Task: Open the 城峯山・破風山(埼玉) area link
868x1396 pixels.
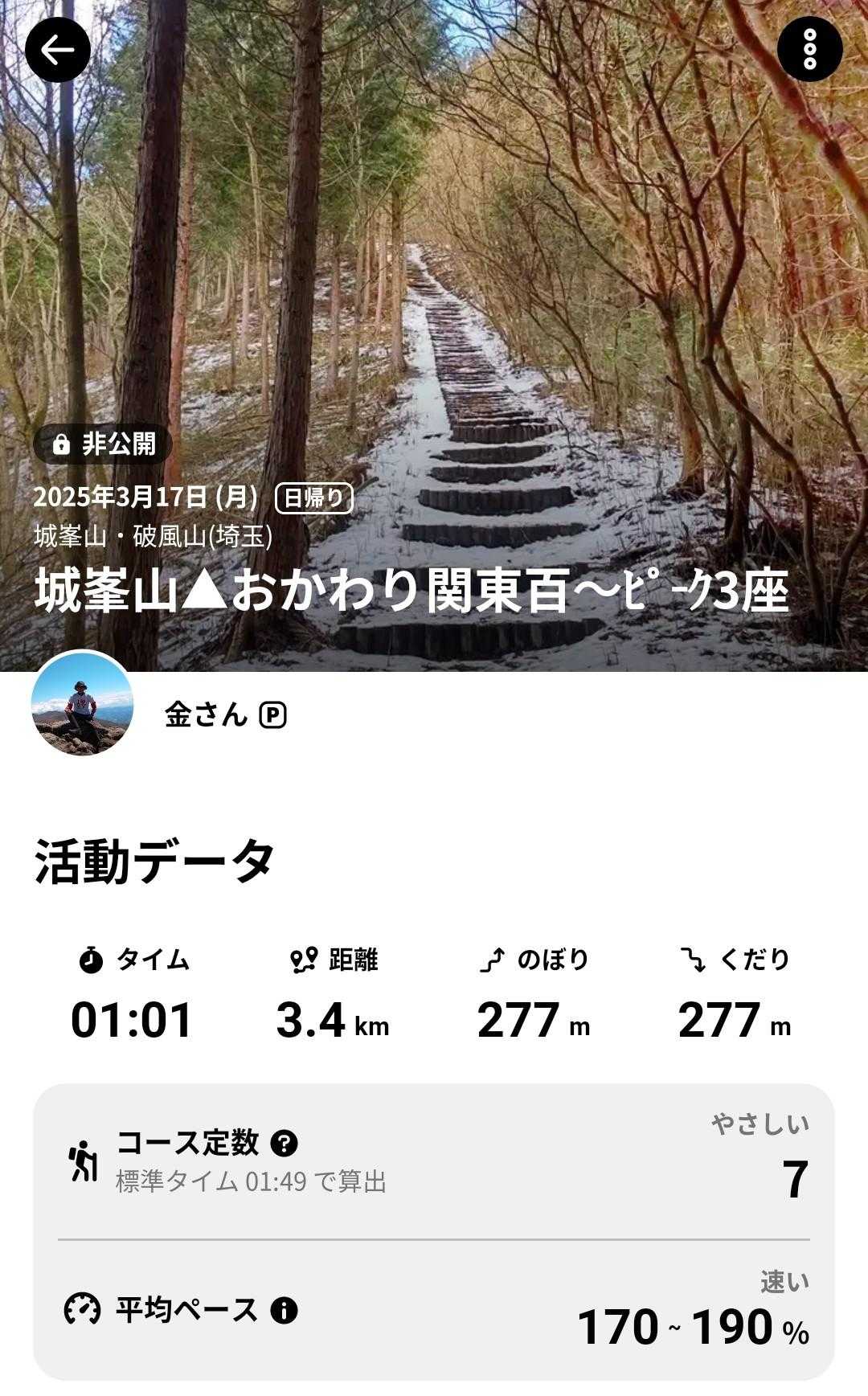Action: (153, 536)
